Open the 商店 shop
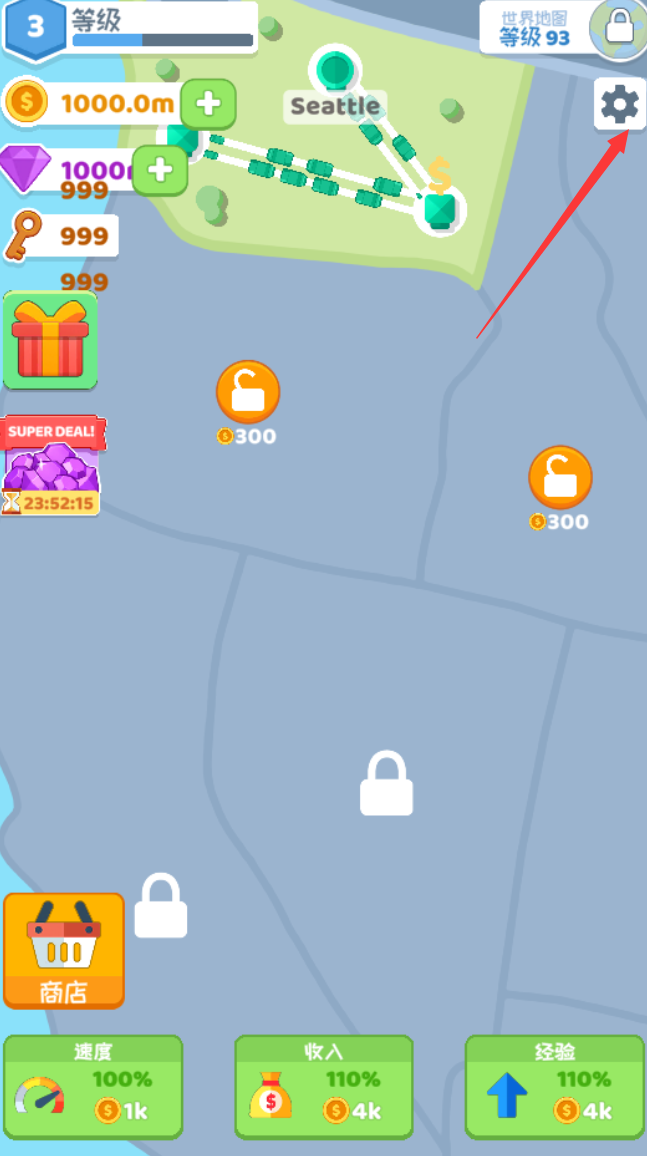The height and width of the screenshot is (1156, 647). (x=64, y=950)
